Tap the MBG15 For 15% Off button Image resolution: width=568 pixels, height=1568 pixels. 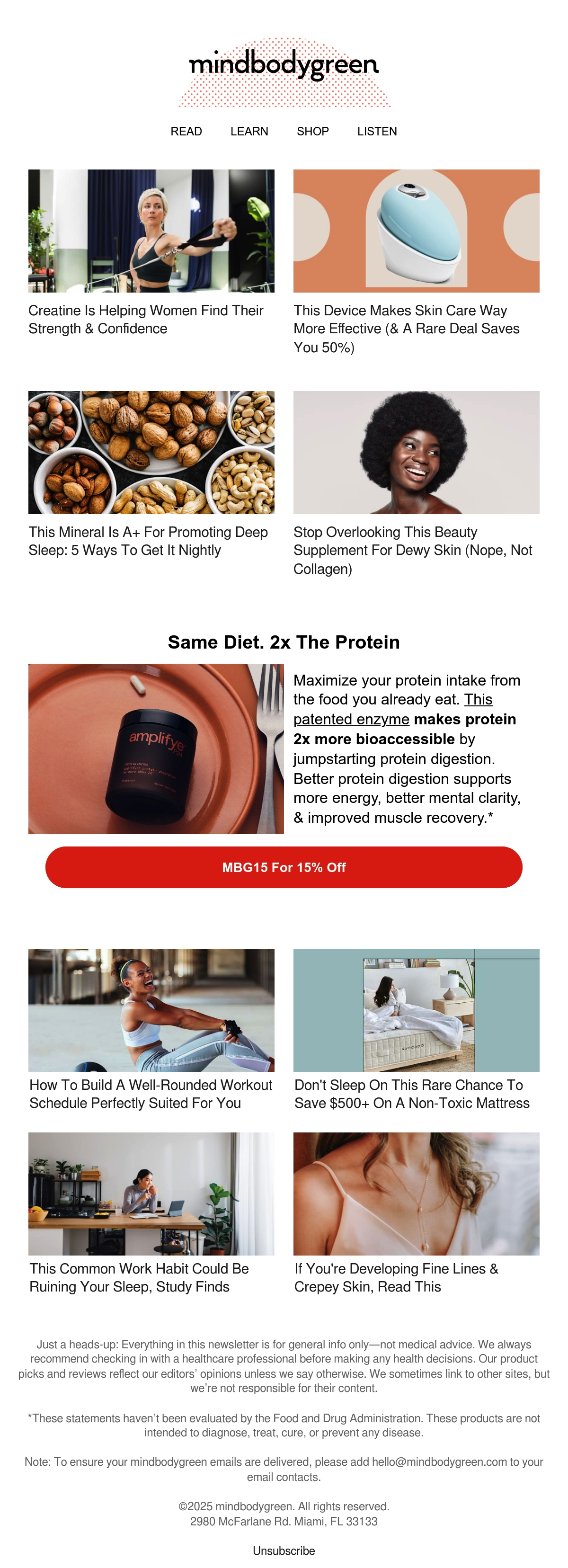(x=284, y=867)
